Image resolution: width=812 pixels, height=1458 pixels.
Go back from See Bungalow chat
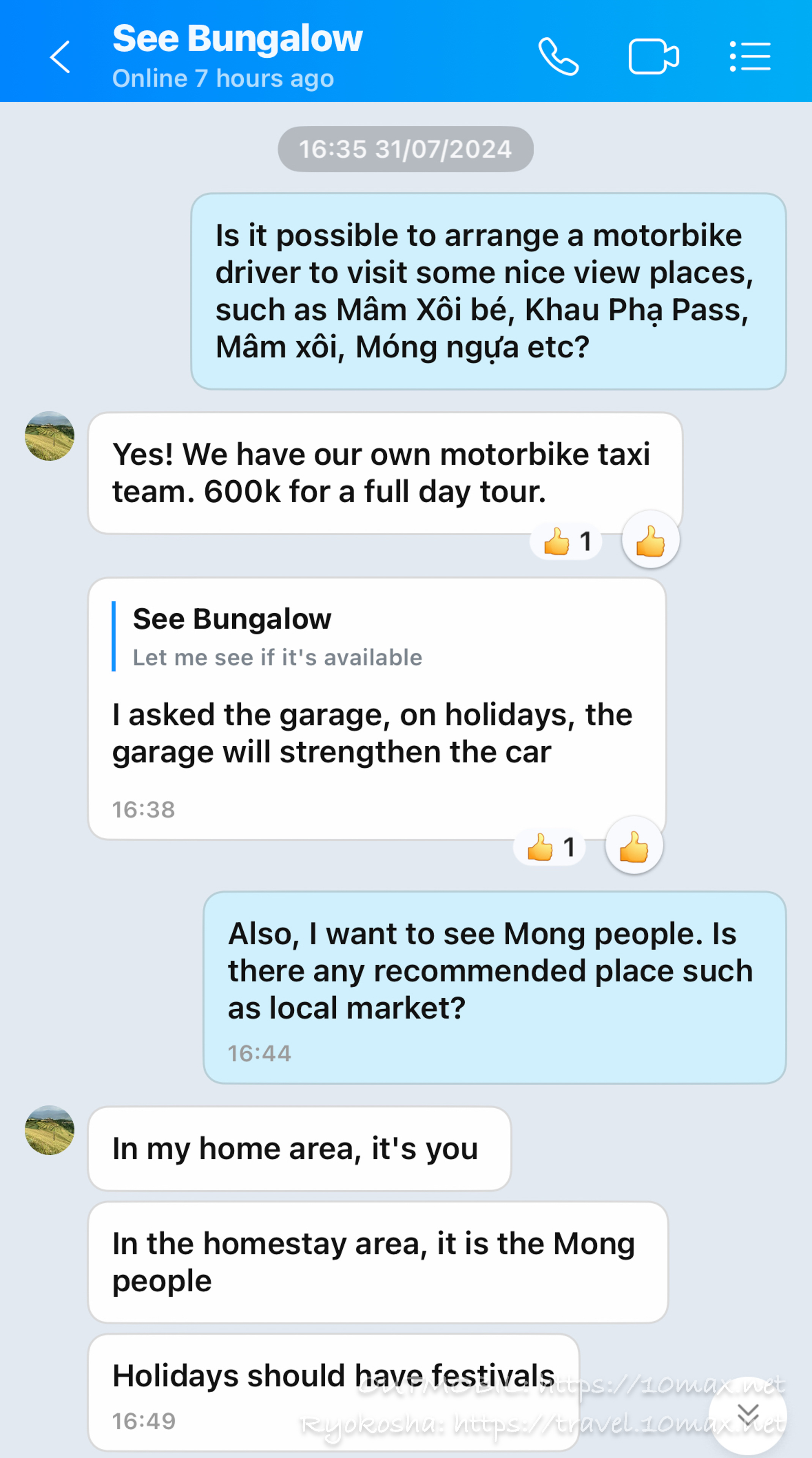(x=60, y=57)
